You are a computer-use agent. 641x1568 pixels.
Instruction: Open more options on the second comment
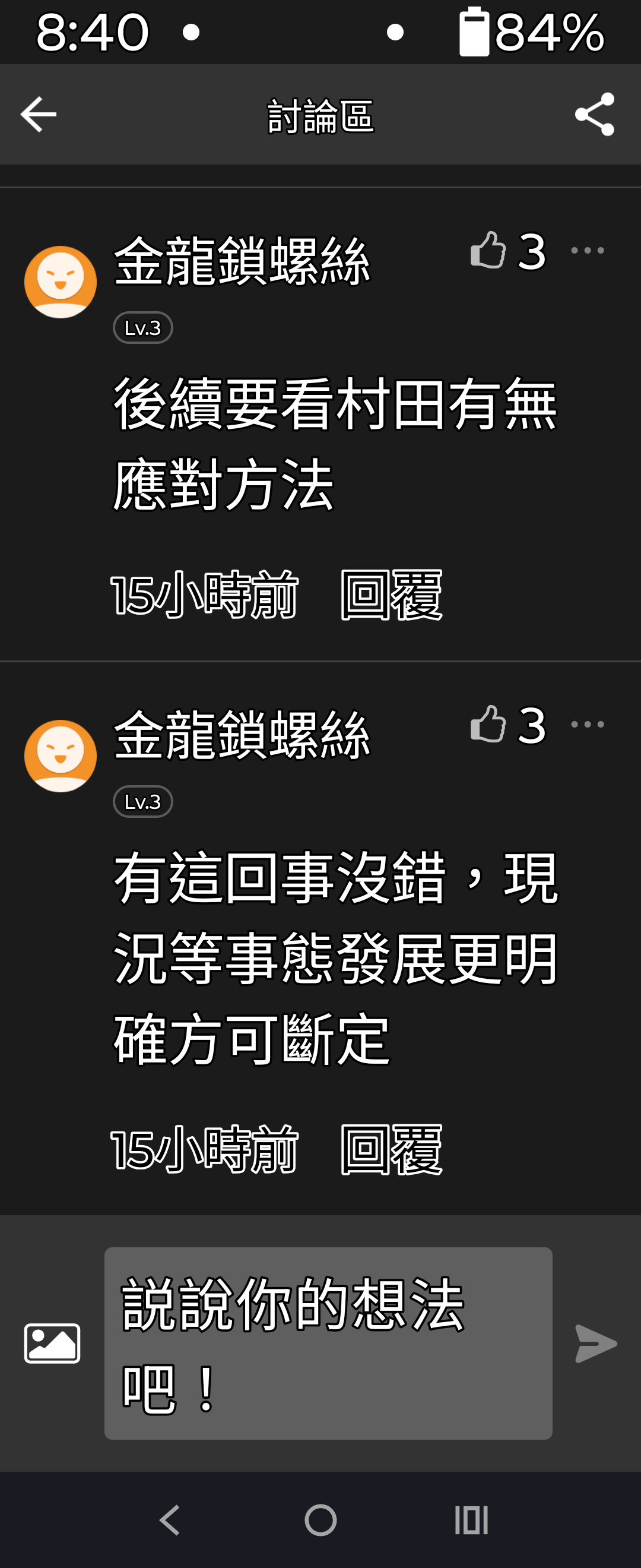[x=589, y=723]
